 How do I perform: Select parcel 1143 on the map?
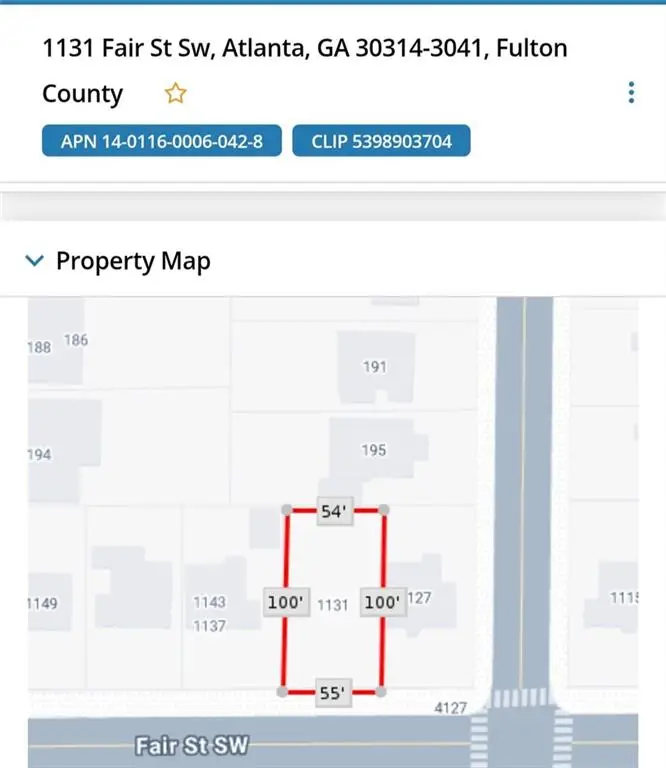(210, 602)
